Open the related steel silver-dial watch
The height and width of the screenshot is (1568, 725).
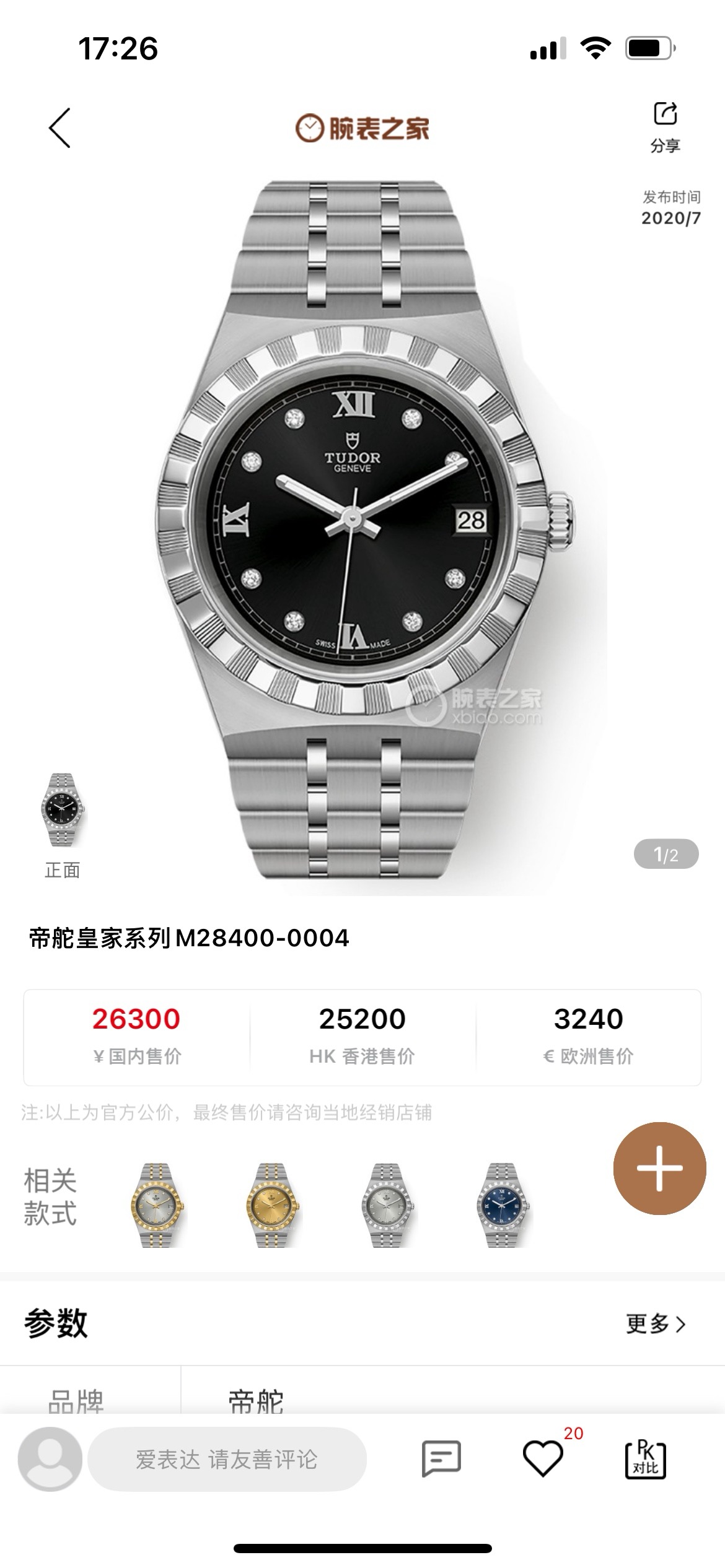click(387, 1205)
